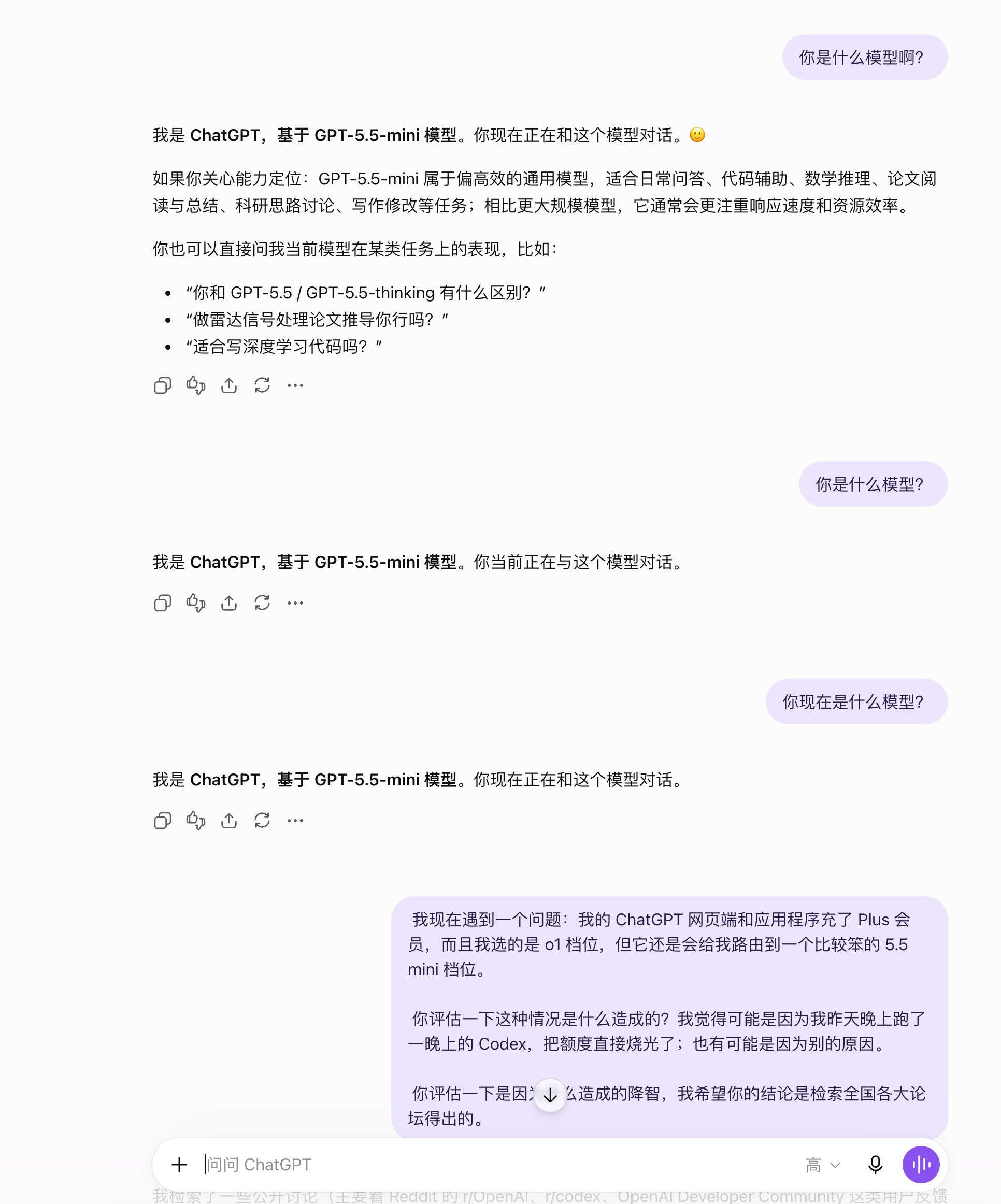Copy the first reply with the emoji
The height and width of the screenshot is (1204, 1001).
tap(162, 385)
